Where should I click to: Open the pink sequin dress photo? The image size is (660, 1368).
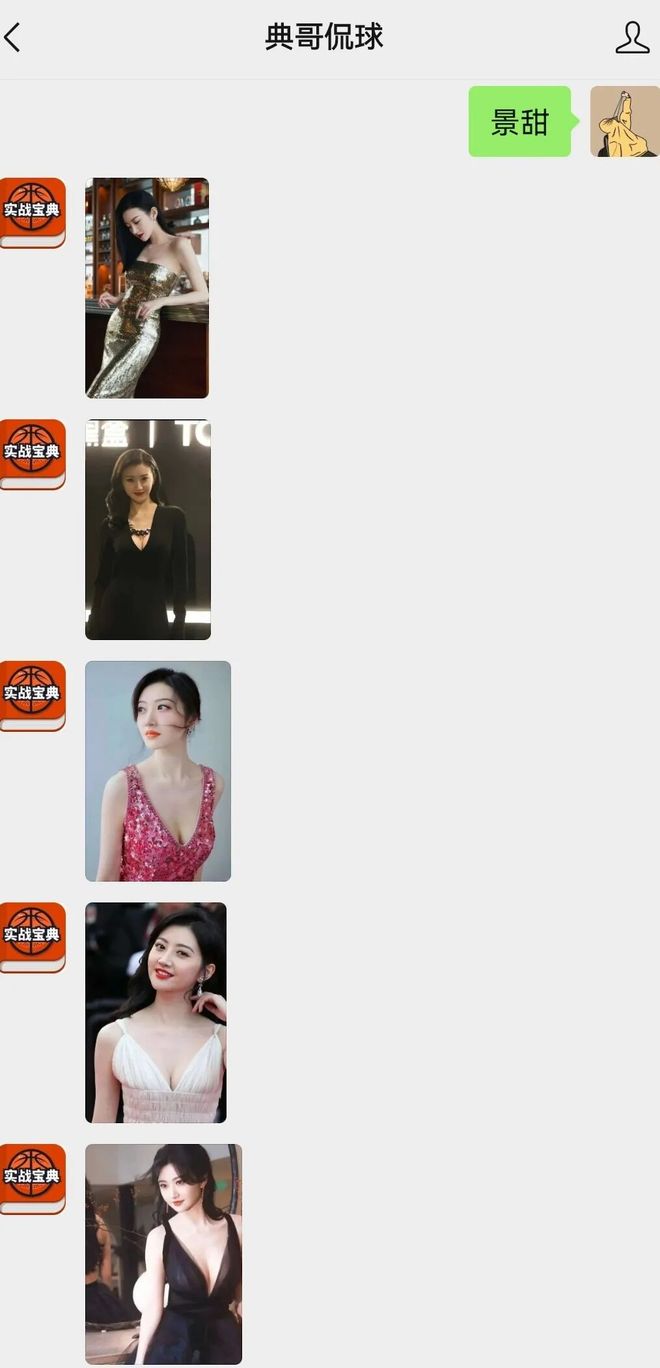tap(158, 771)
